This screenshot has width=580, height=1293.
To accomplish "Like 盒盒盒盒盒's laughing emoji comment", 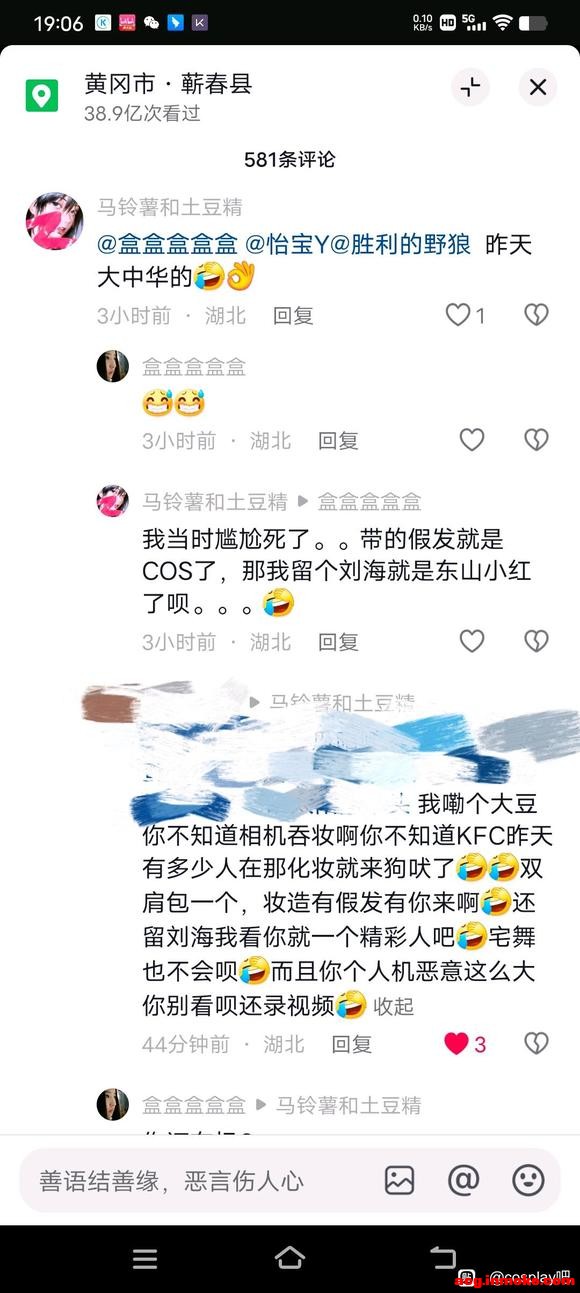I will pyautogui.click(x=471, y=440).
